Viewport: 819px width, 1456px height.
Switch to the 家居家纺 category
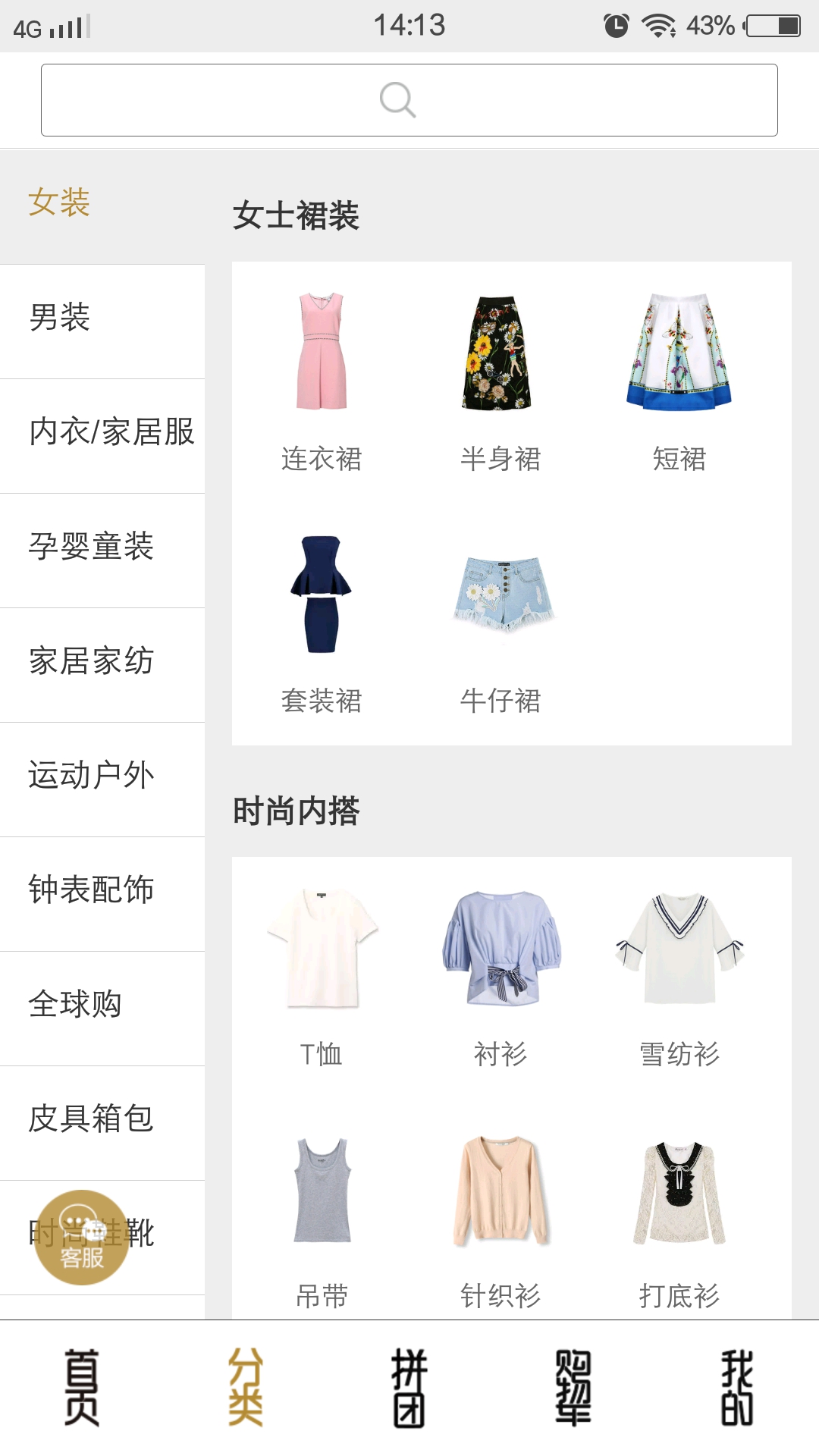click(102, 662)
